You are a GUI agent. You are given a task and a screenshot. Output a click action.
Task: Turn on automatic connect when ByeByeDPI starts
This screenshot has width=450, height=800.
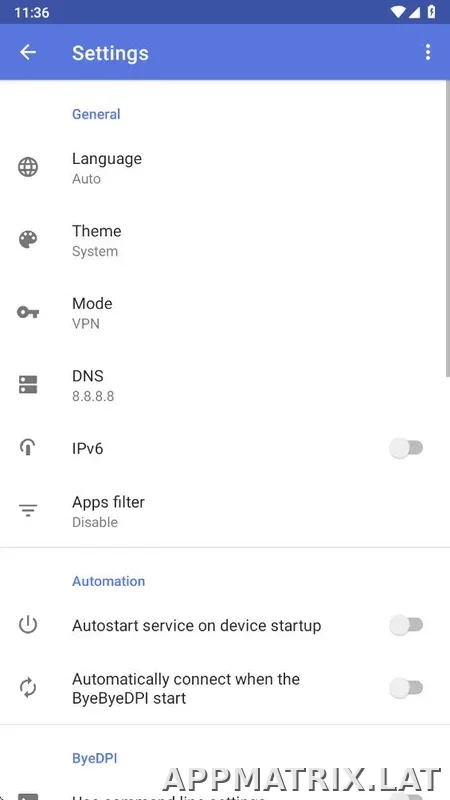(x=407, y=688)
